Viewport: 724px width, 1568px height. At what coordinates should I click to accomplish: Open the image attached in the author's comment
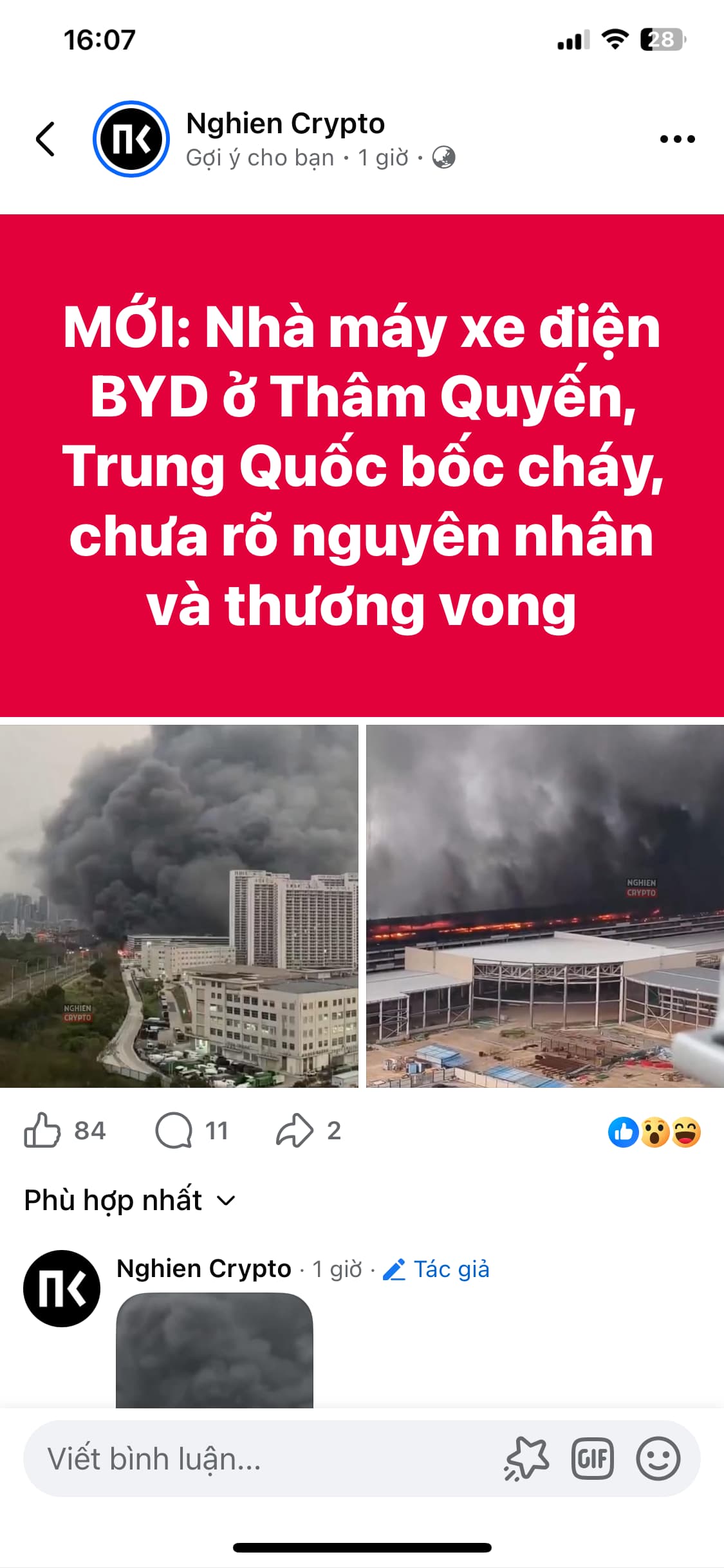(x=214, y=1350)
